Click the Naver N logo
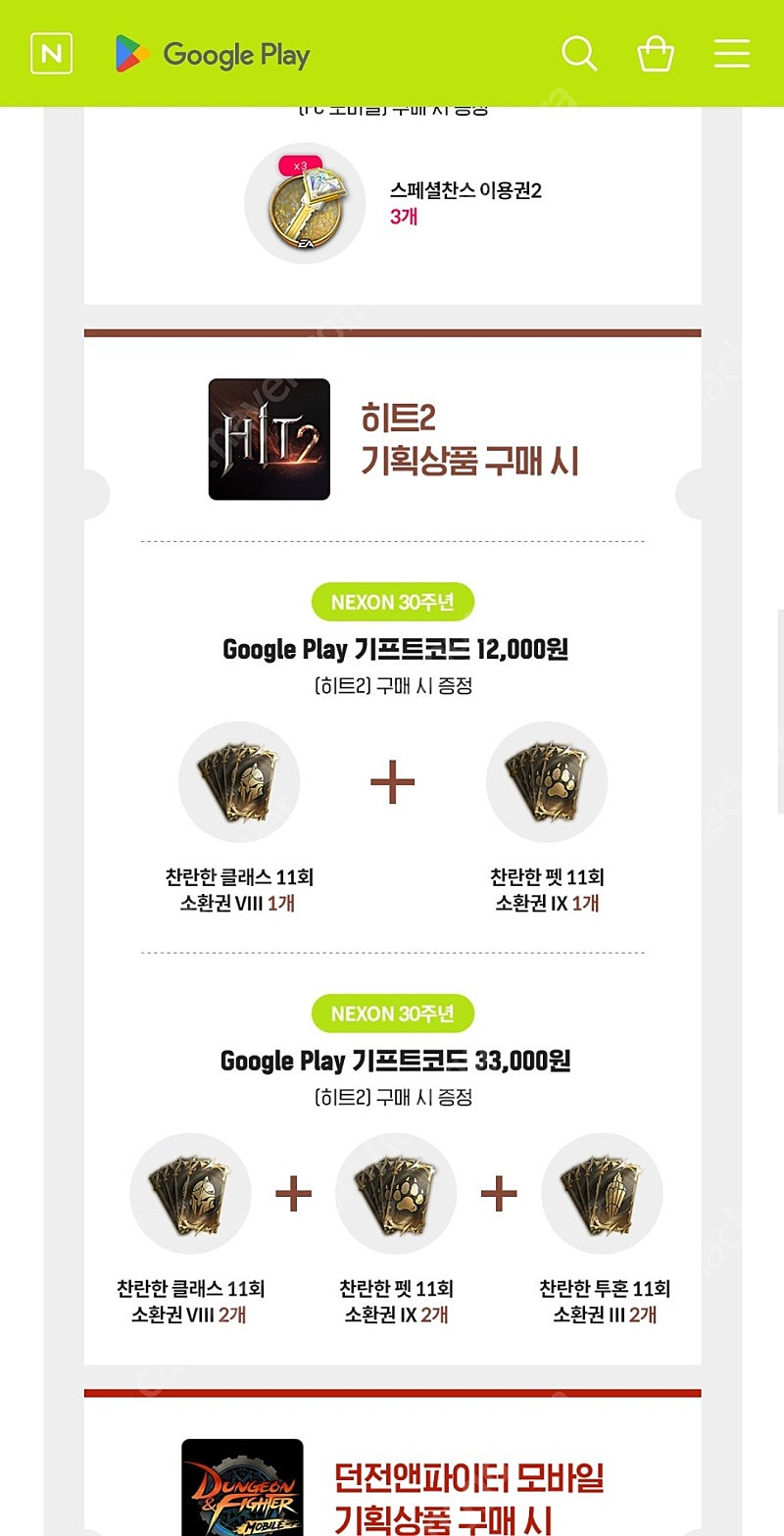This screenshot has height=1536, width=784. point(51,54)
